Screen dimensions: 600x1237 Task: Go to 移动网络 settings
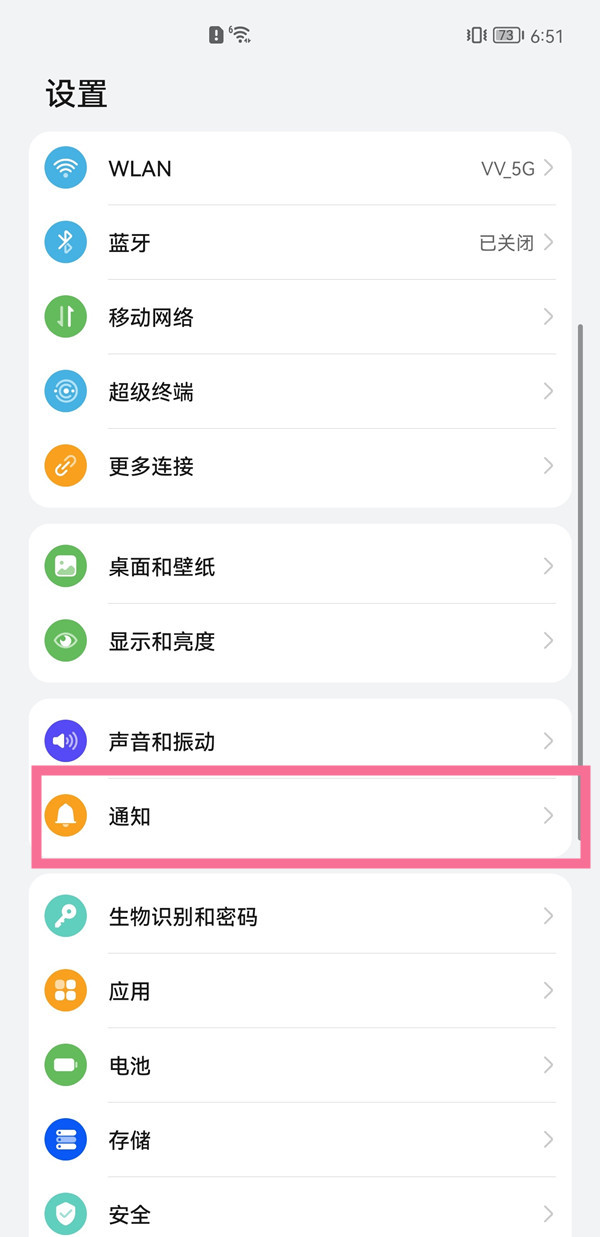pos(300,318)
